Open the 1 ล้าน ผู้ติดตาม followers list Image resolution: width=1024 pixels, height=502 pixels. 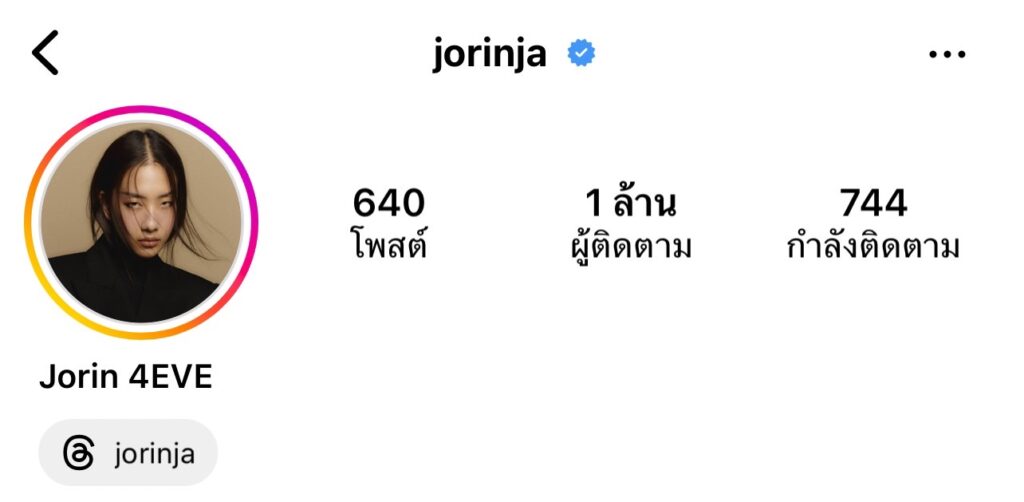click(630, 224)
